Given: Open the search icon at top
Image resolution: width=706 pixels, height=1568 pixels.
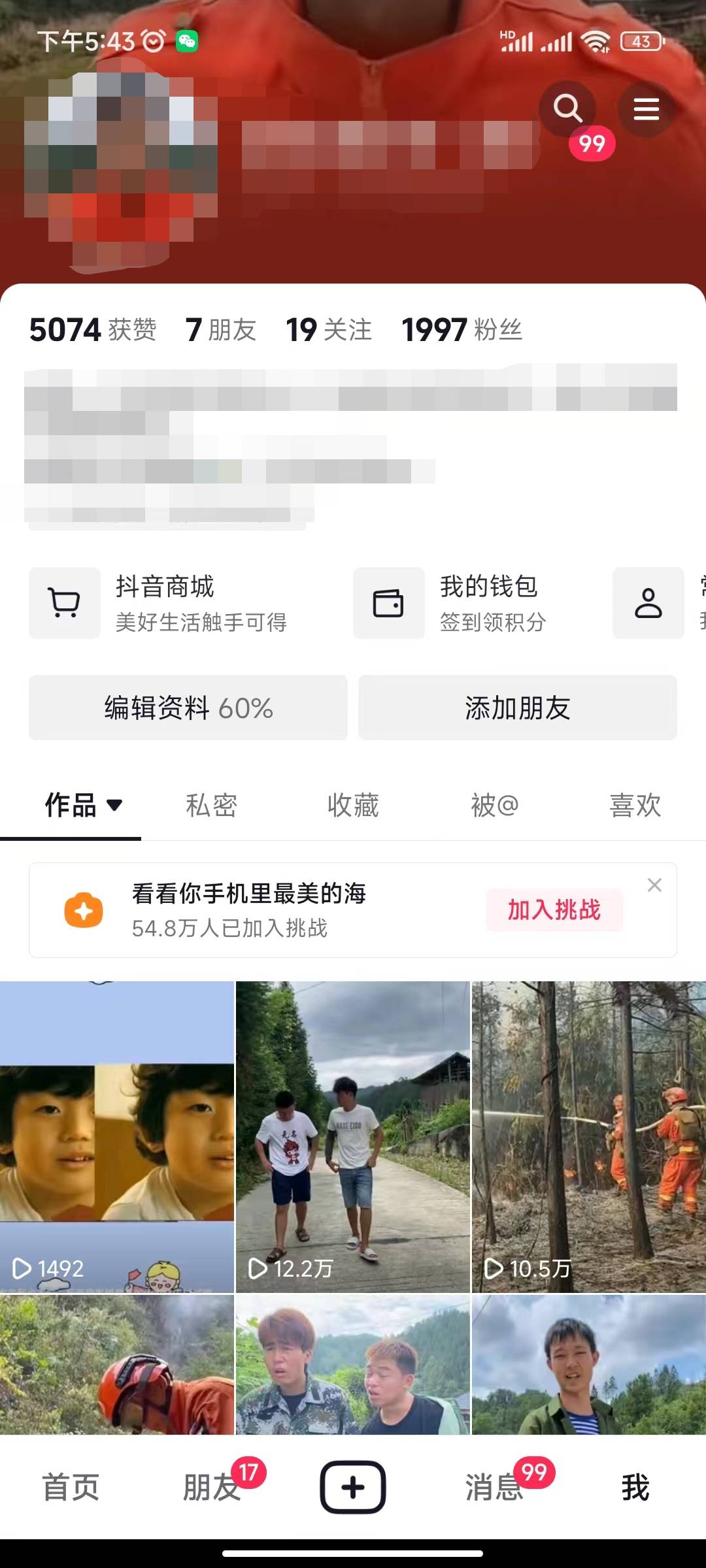Looking at the screenshot, I should 567,108.
